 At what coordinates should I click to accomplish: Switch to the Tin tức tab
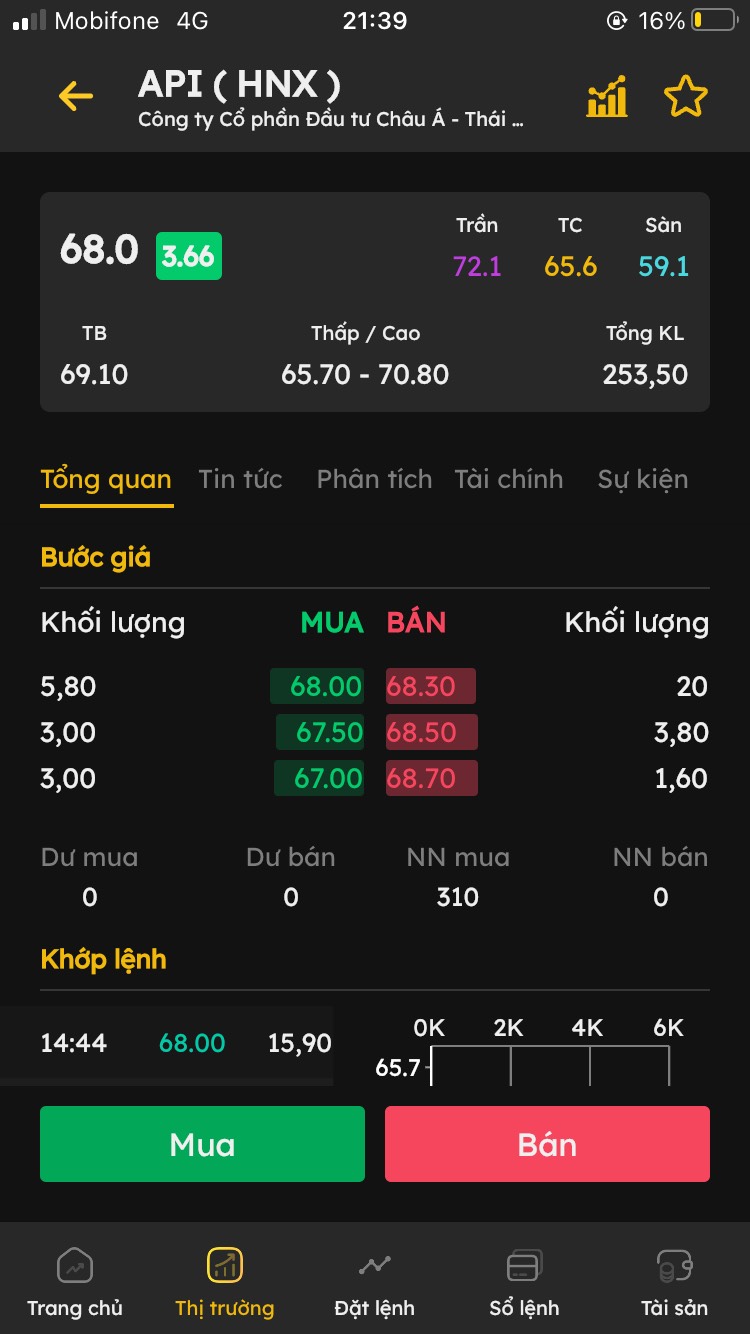coord(240,480)
